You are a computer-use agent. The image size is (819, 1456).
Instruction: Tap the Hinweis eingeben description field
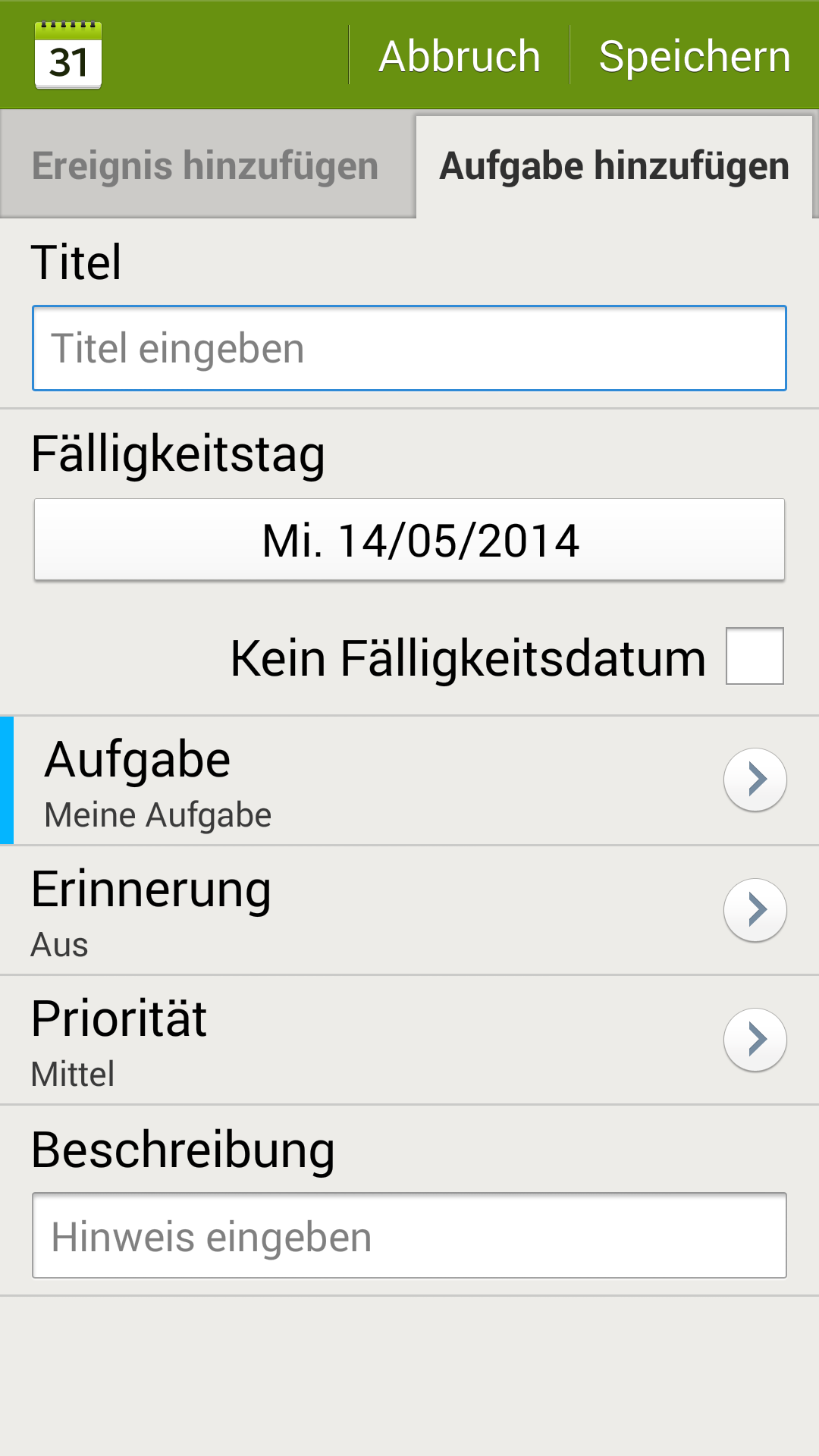click(x=409, y=1235)
